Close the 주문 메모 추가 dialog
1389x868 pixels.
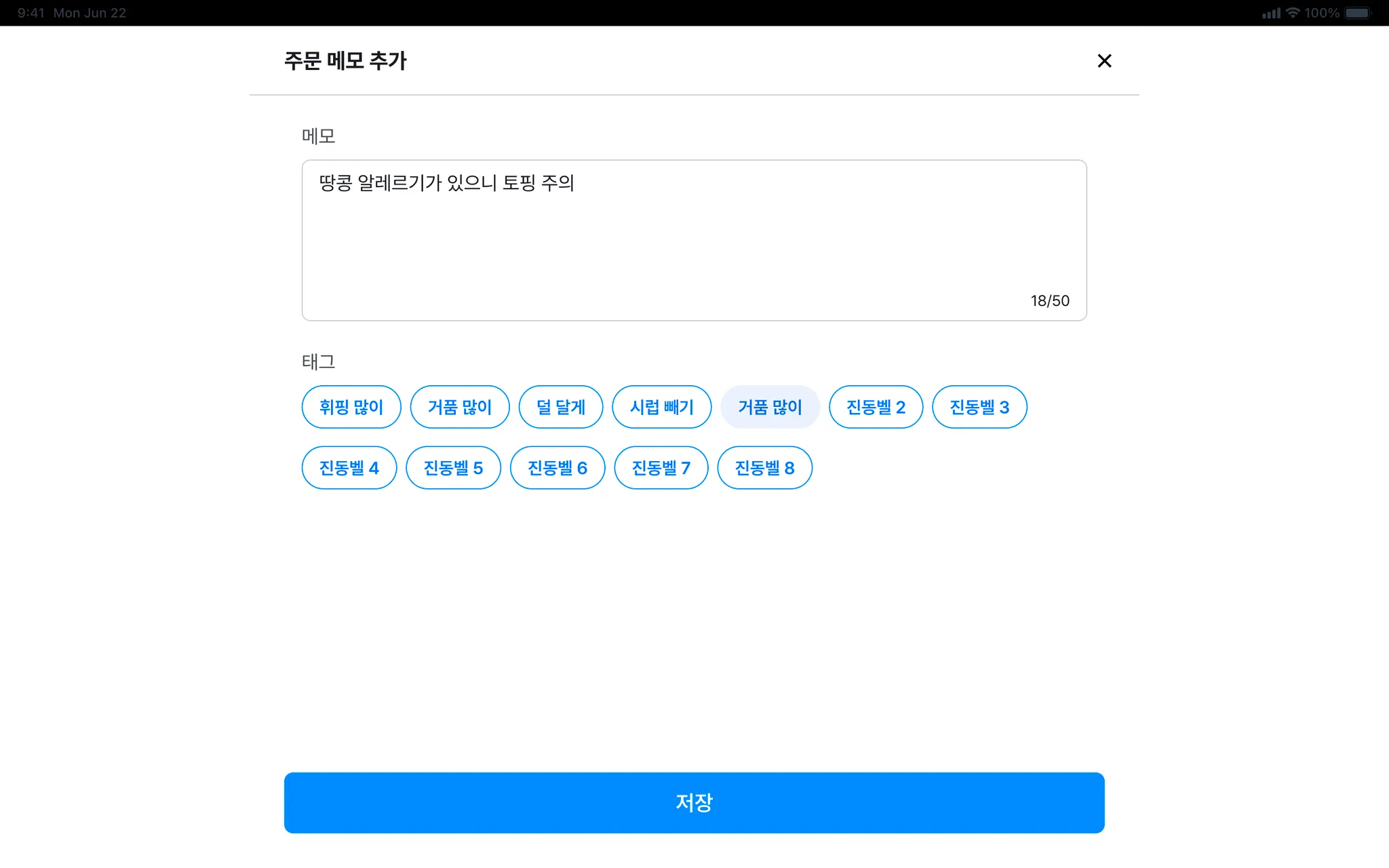[1104, 61]
